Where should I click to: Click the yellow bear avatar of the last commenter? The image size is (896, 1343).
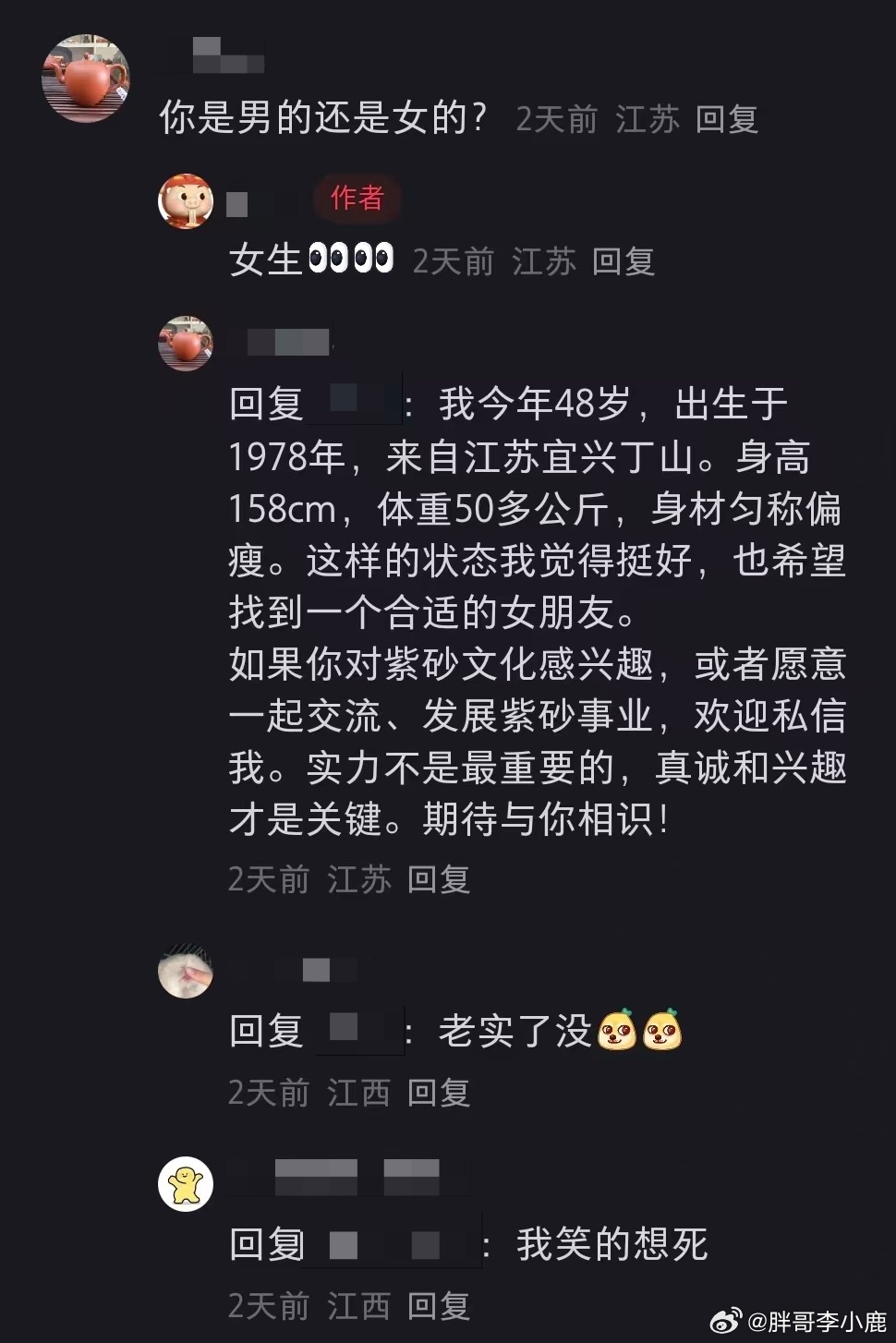pos(186,1181)
